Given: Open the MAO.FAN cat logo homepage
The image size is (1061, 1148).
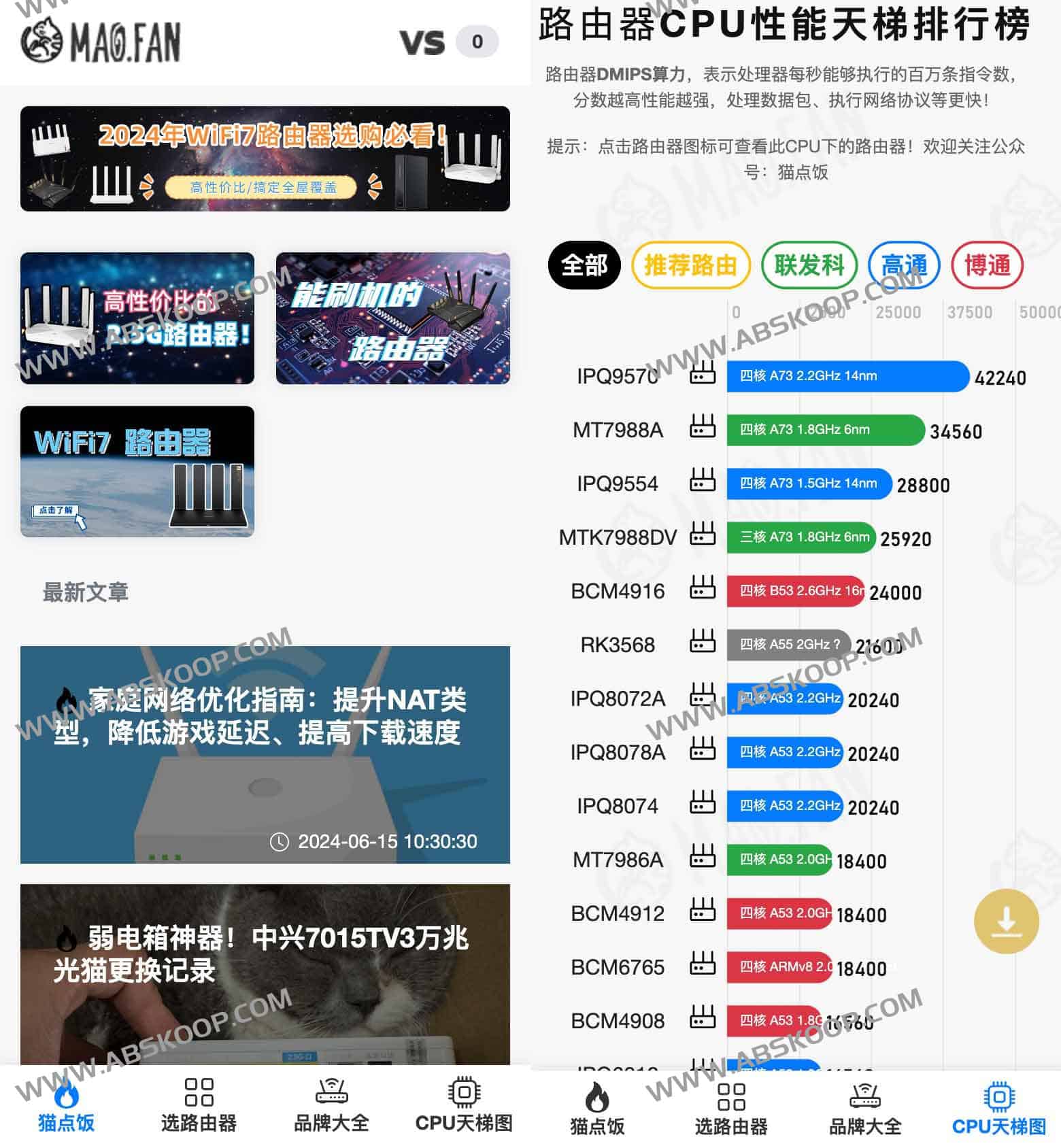Looking at the screenshot, I should (x=102, y=41).
